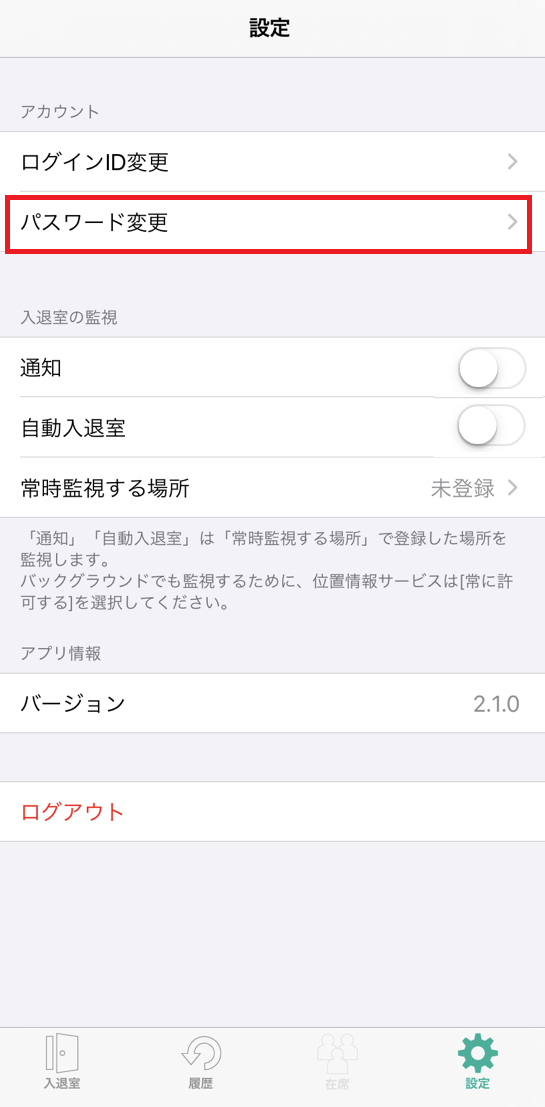The width and height of the screenshot is (545, 1107).
Task: Select the 設定 tab
Action: point(478,1063)
